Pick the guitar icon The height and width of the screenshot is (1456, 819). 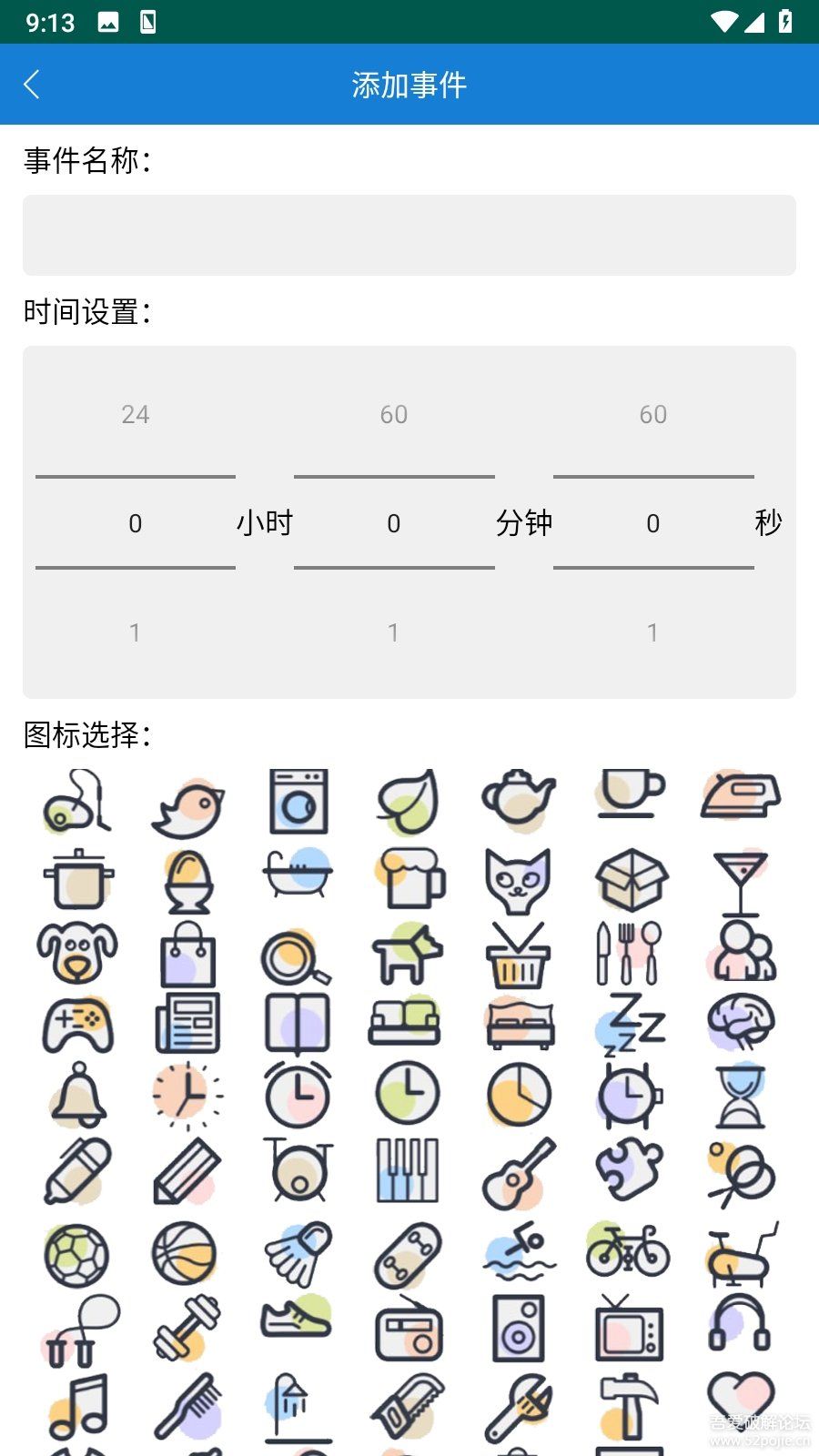click(x=518, y=1174)
